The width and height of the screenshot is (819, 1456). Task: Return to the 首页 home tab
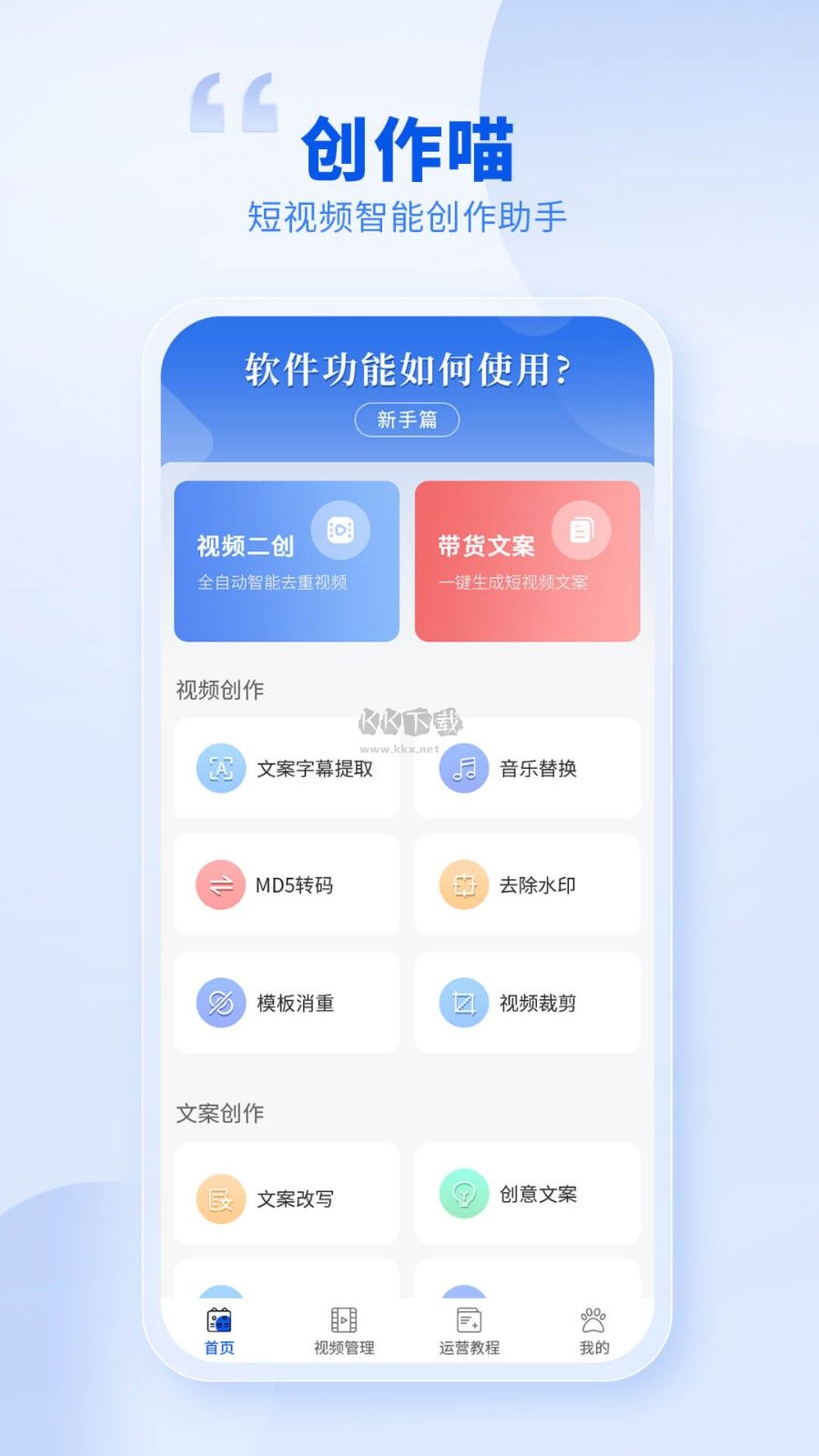(219, 1331)
